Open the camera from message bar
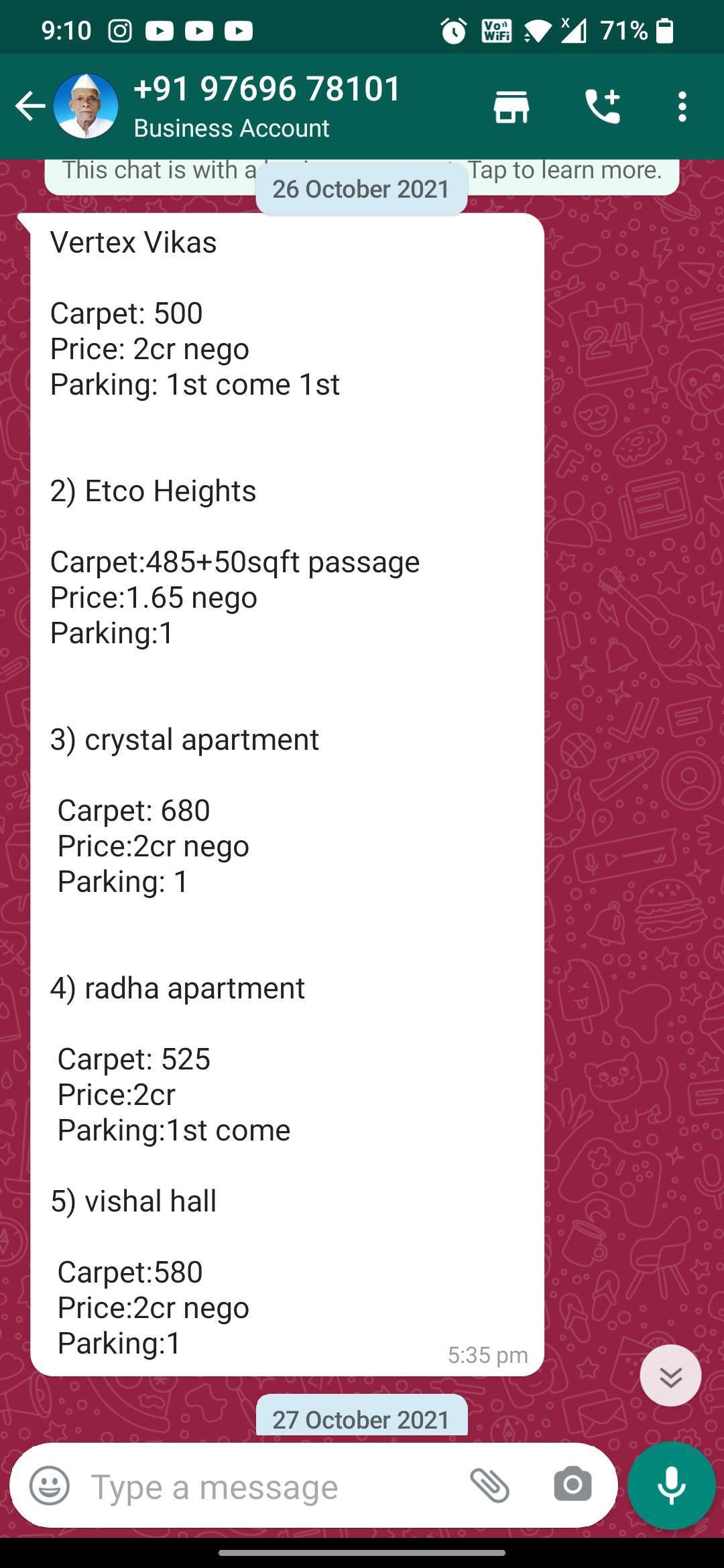724x1568 pixels. 572,1485
